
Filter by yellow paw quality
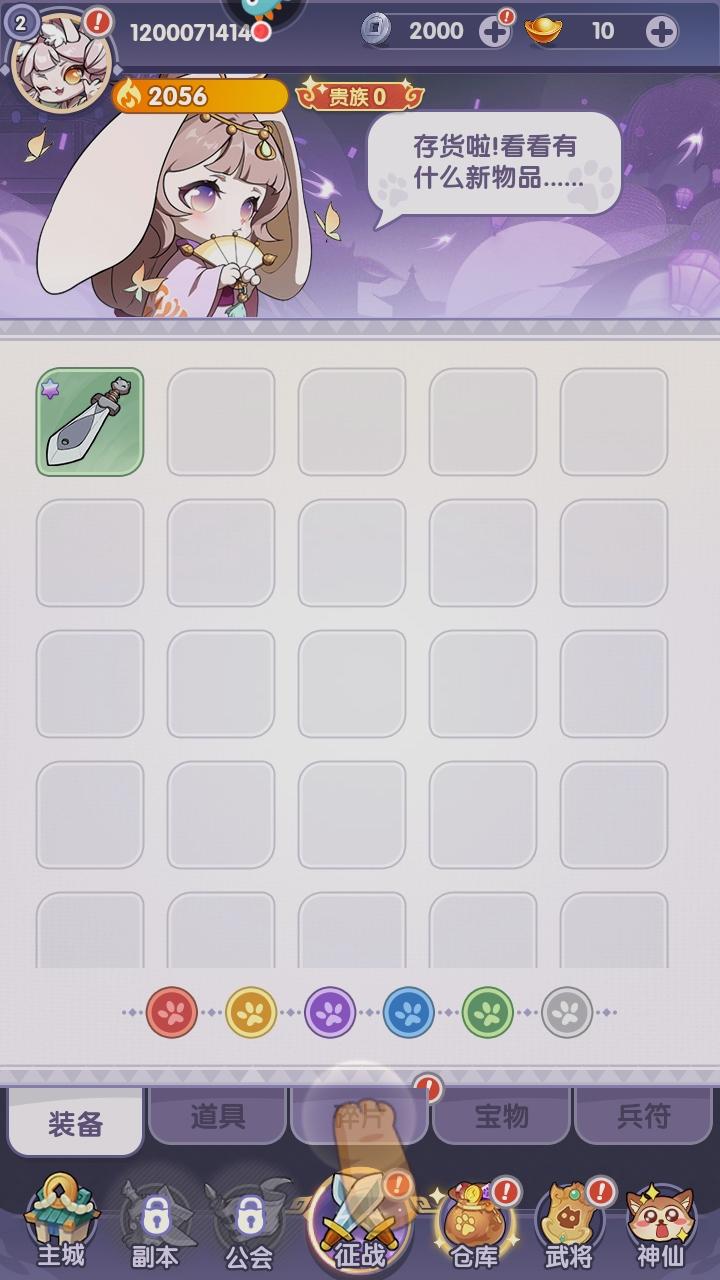(251, 1013)
